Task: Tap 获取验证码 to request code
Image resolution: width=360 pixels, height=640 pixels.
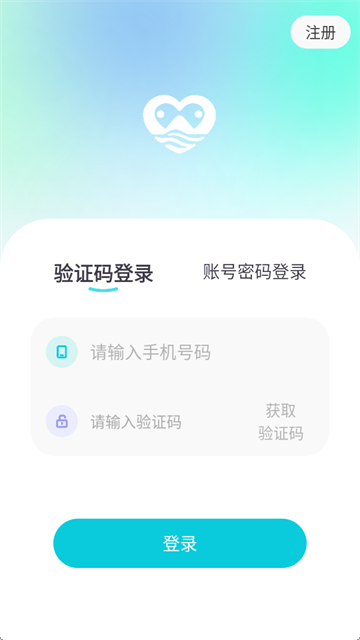Action: [281, 422]
